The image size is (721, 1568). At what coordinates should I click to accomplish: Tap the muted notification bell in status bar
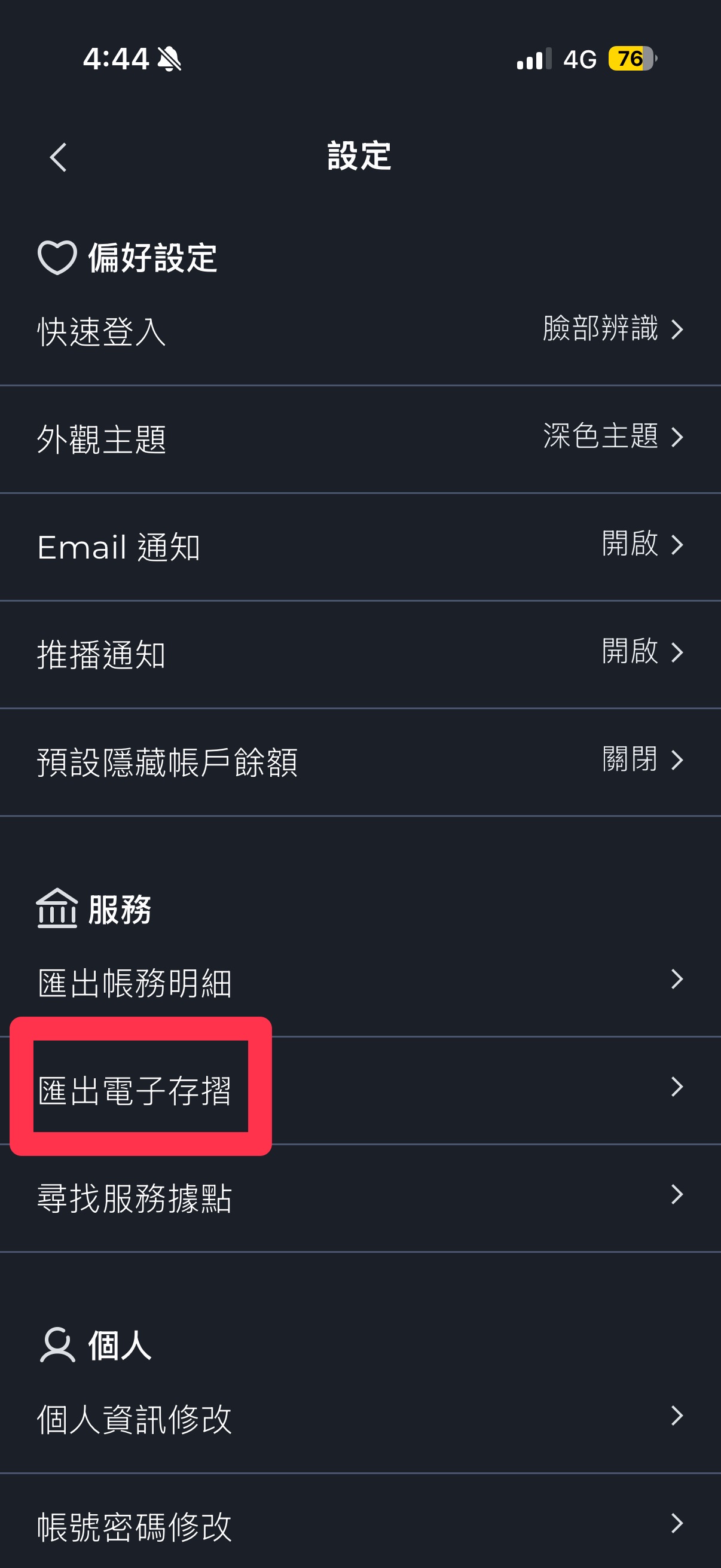coord(169,59)
